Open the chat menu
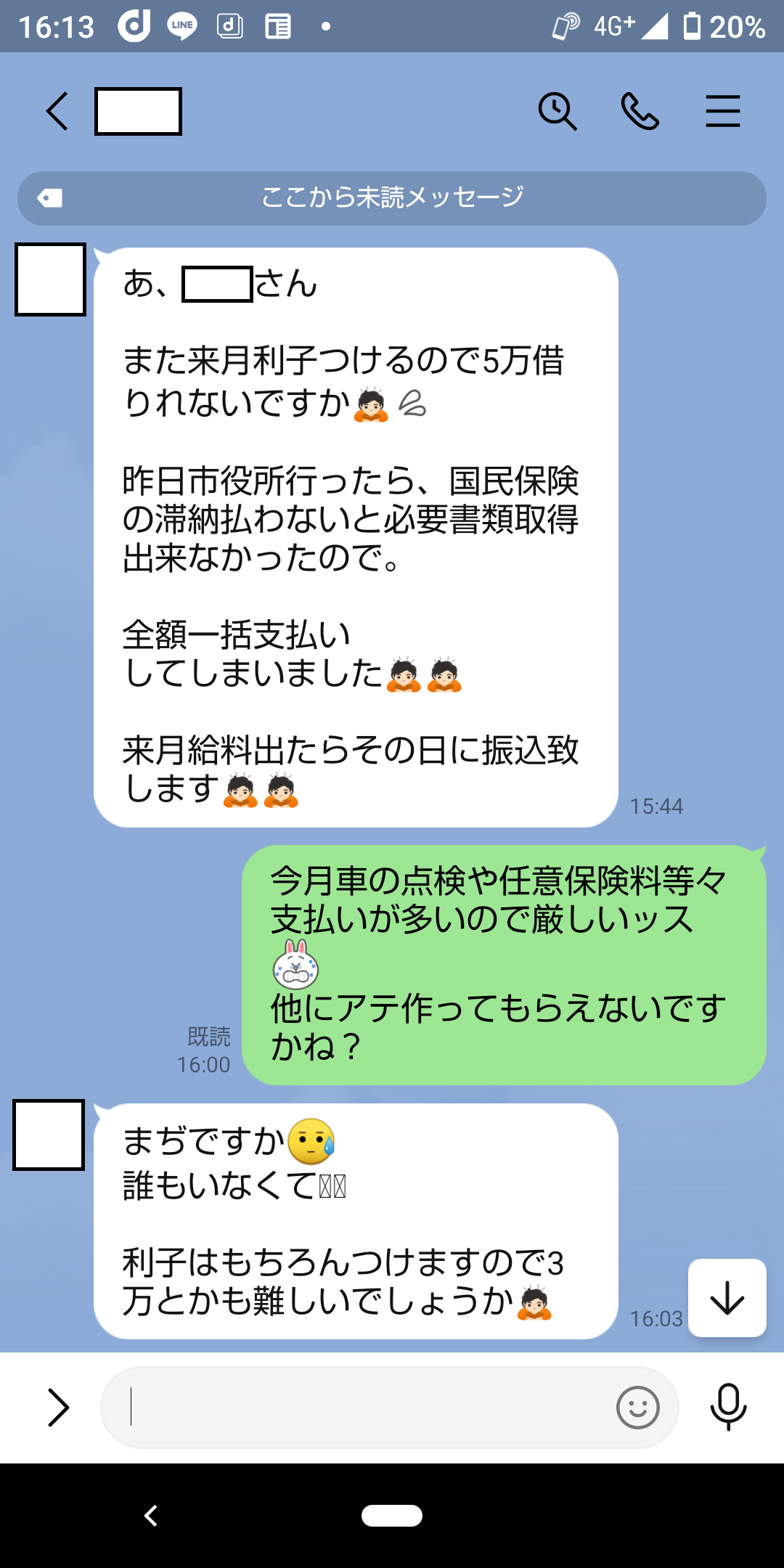 coord(722,112)
